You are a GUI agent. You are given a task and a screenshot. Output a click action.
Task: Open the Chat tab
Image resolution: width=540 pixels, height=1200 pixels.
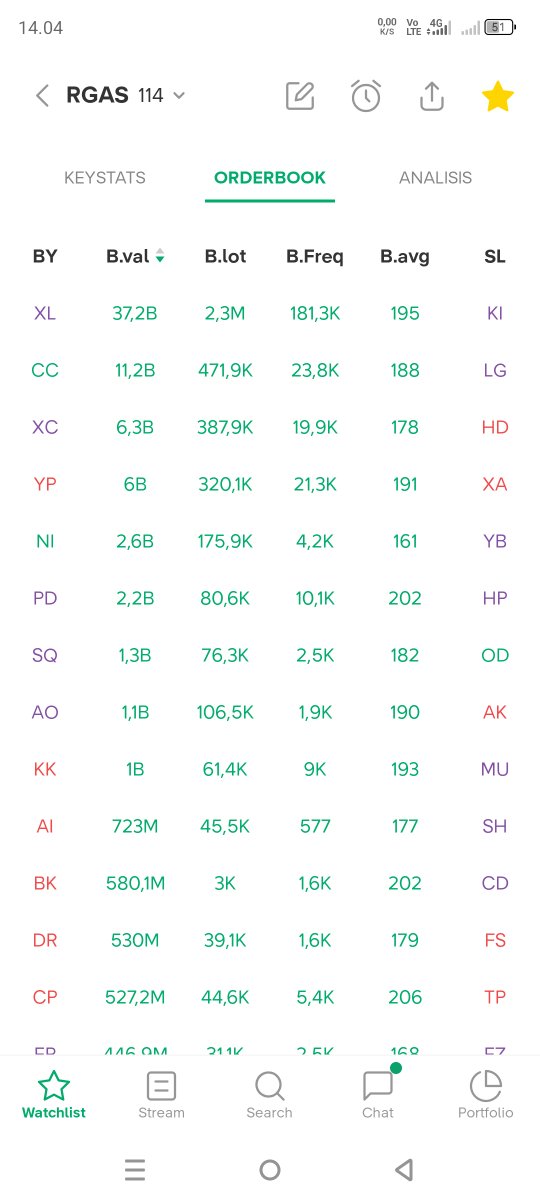pos(378,1095)
